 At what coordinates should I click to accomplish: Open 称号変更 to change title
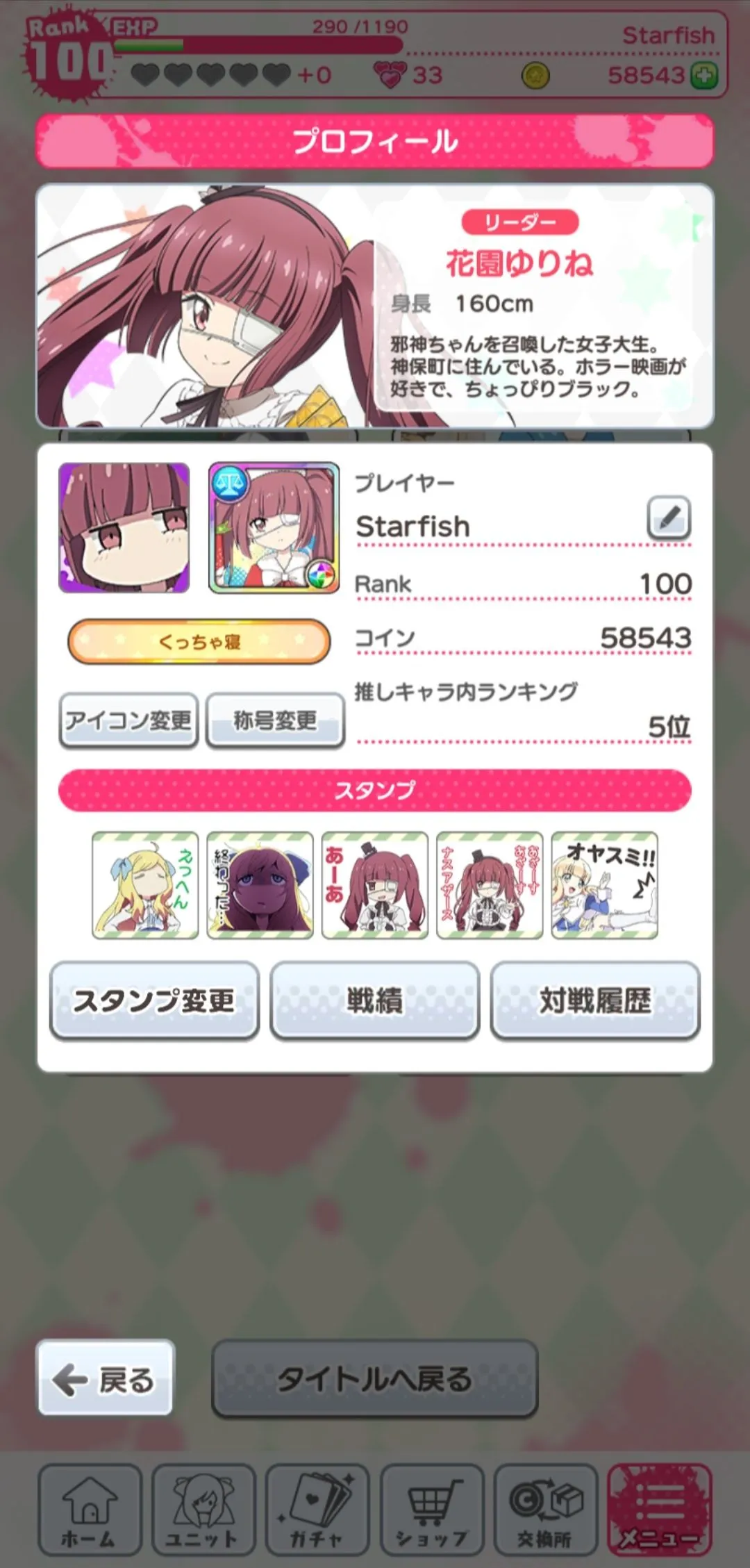point(275,720)
